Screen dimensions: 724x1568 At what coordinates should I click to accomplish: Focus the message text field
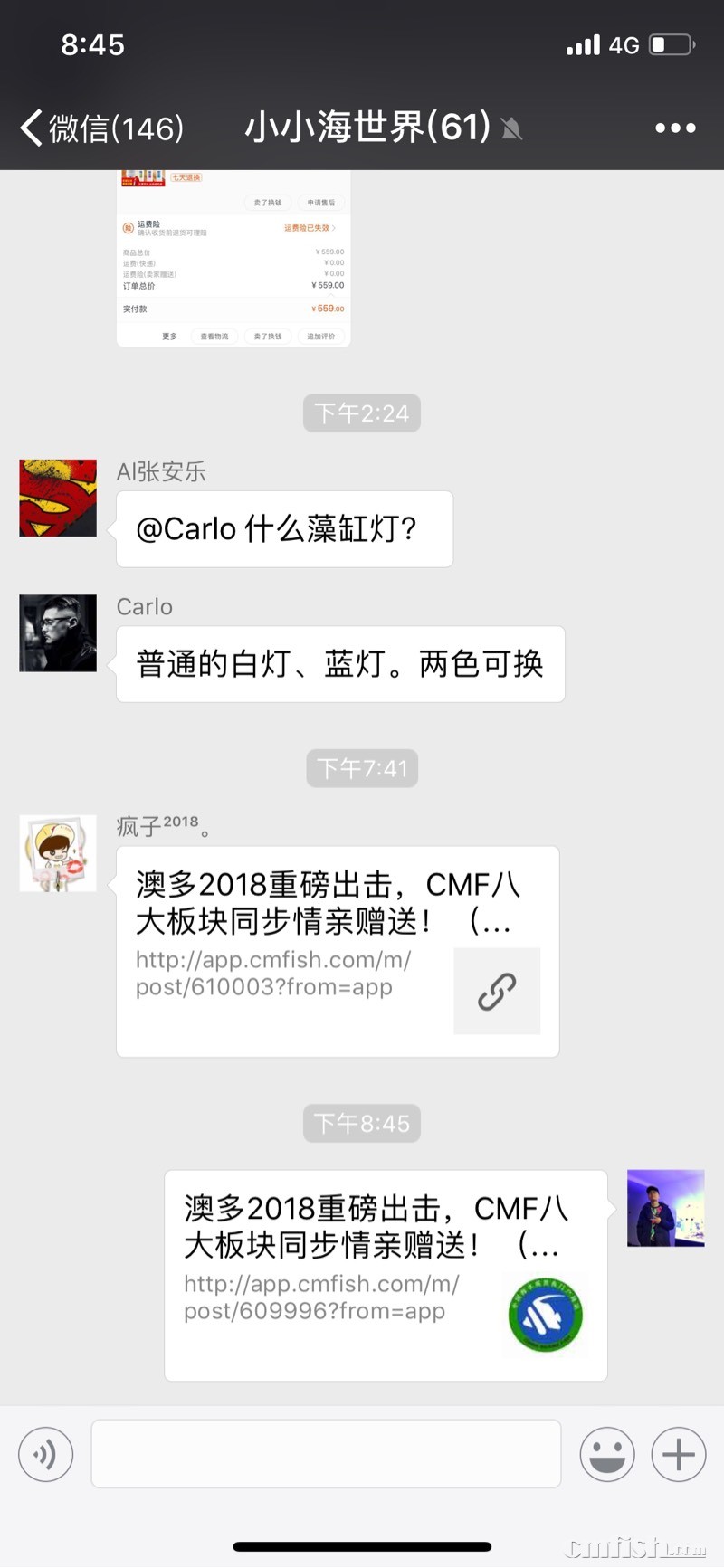coord(326,1454)
